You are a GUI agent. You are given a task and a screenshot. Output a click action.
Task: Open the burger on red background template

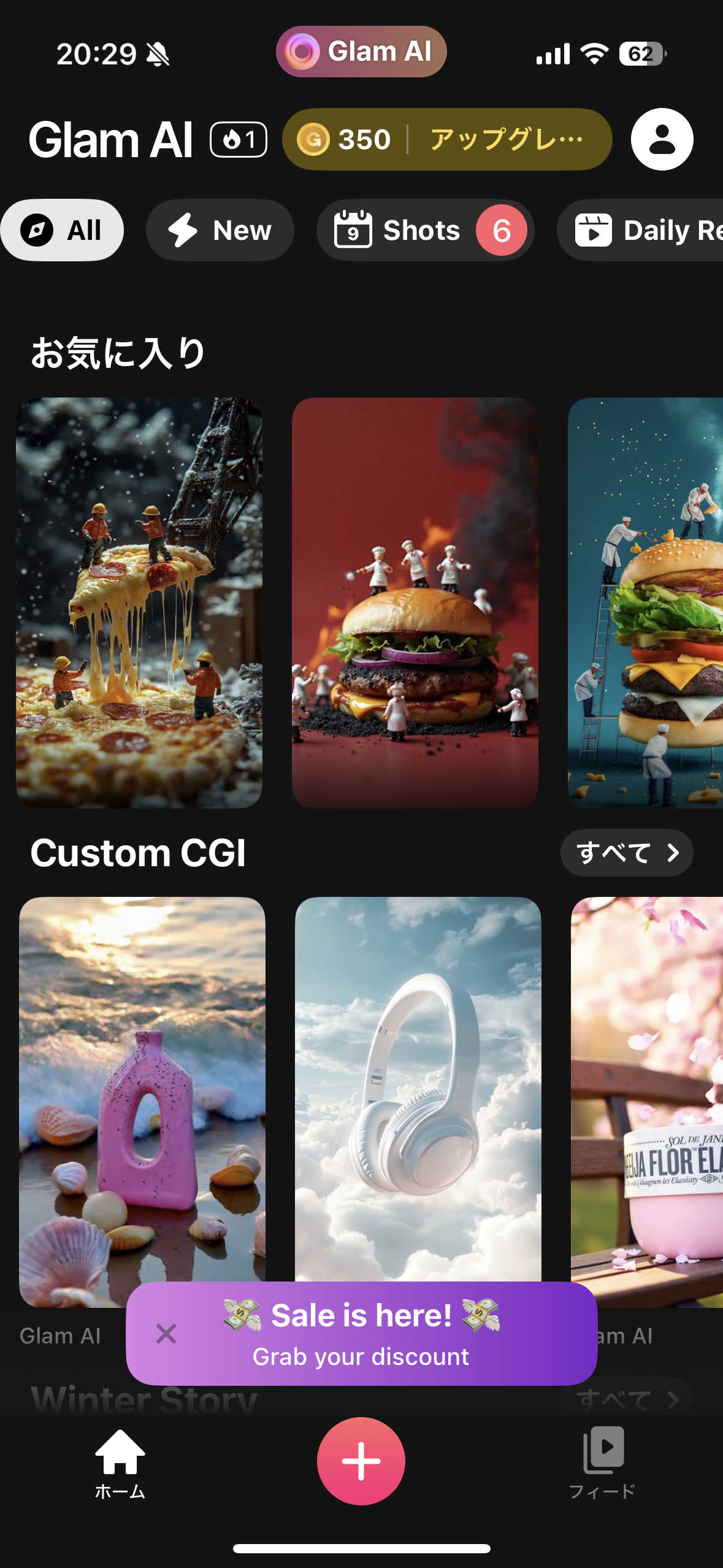coord(415,602)
